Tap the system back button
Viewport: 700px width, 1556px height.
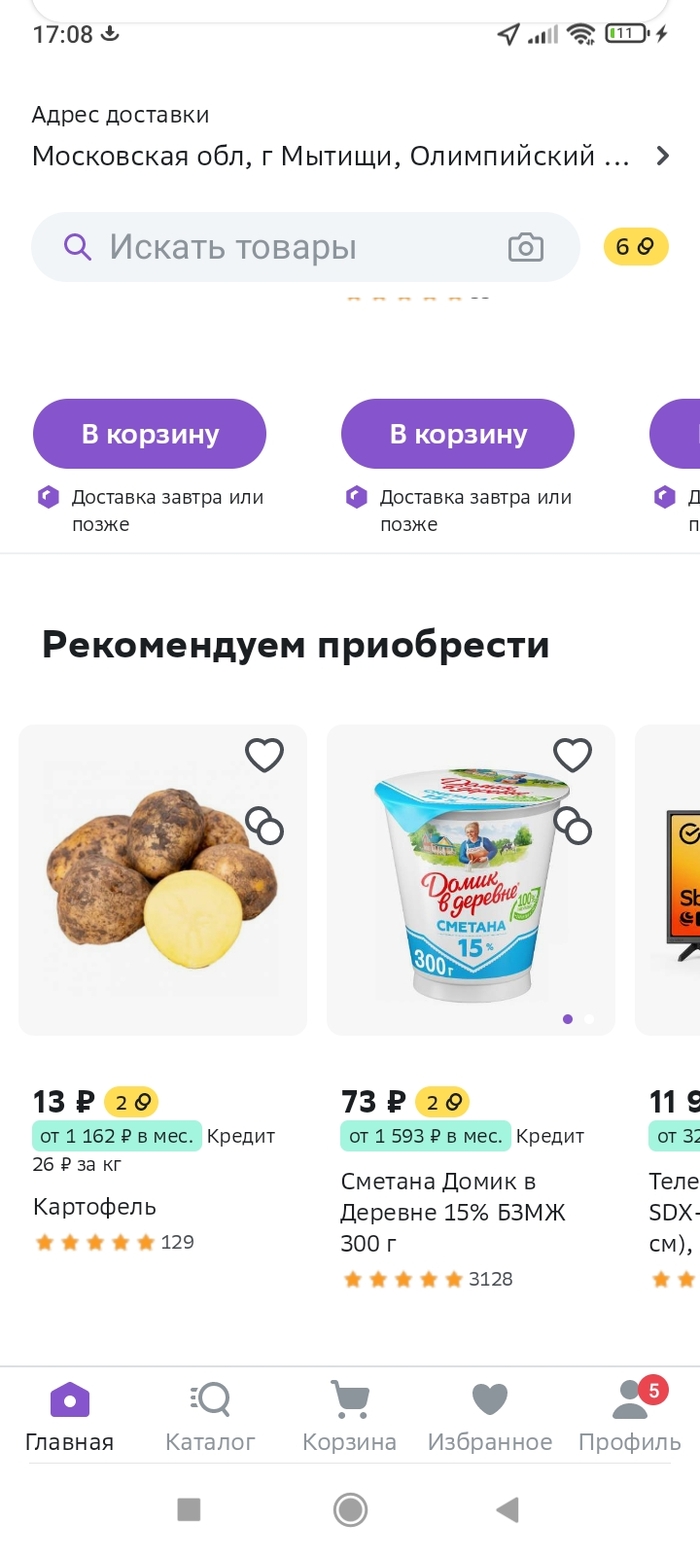508,1509
